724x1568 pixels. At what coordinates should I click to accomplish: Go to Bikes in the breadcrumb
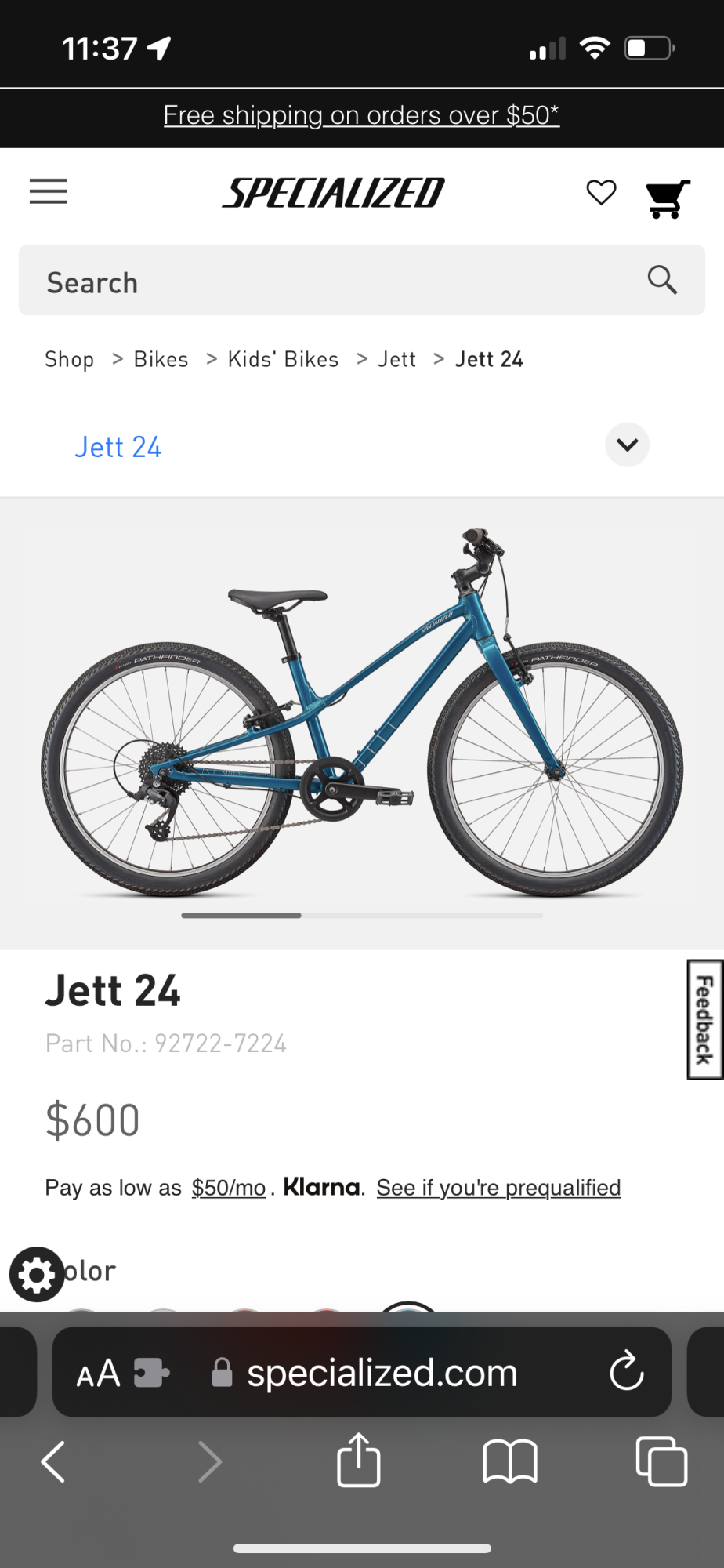coord(161,359)
